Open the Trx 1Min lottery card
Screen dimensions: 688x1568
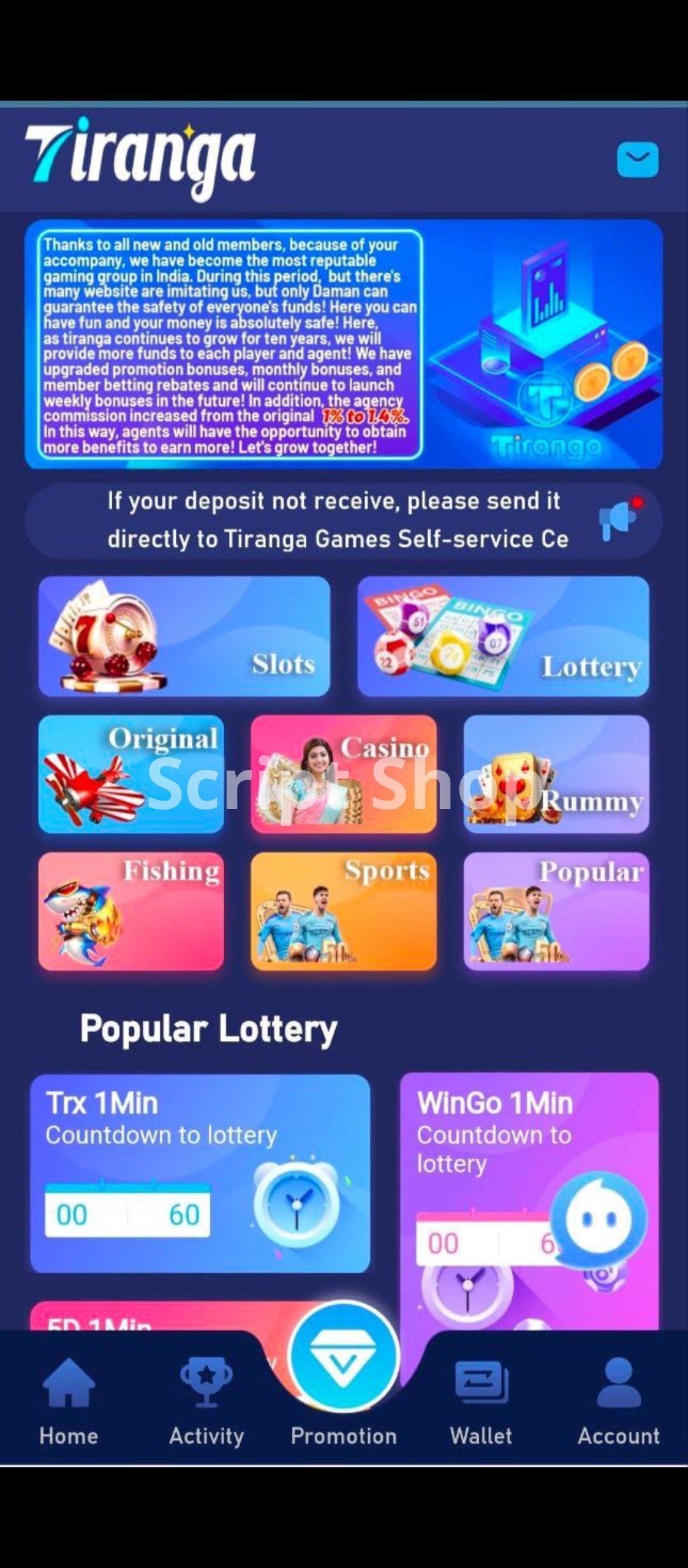coord(200,1173)
